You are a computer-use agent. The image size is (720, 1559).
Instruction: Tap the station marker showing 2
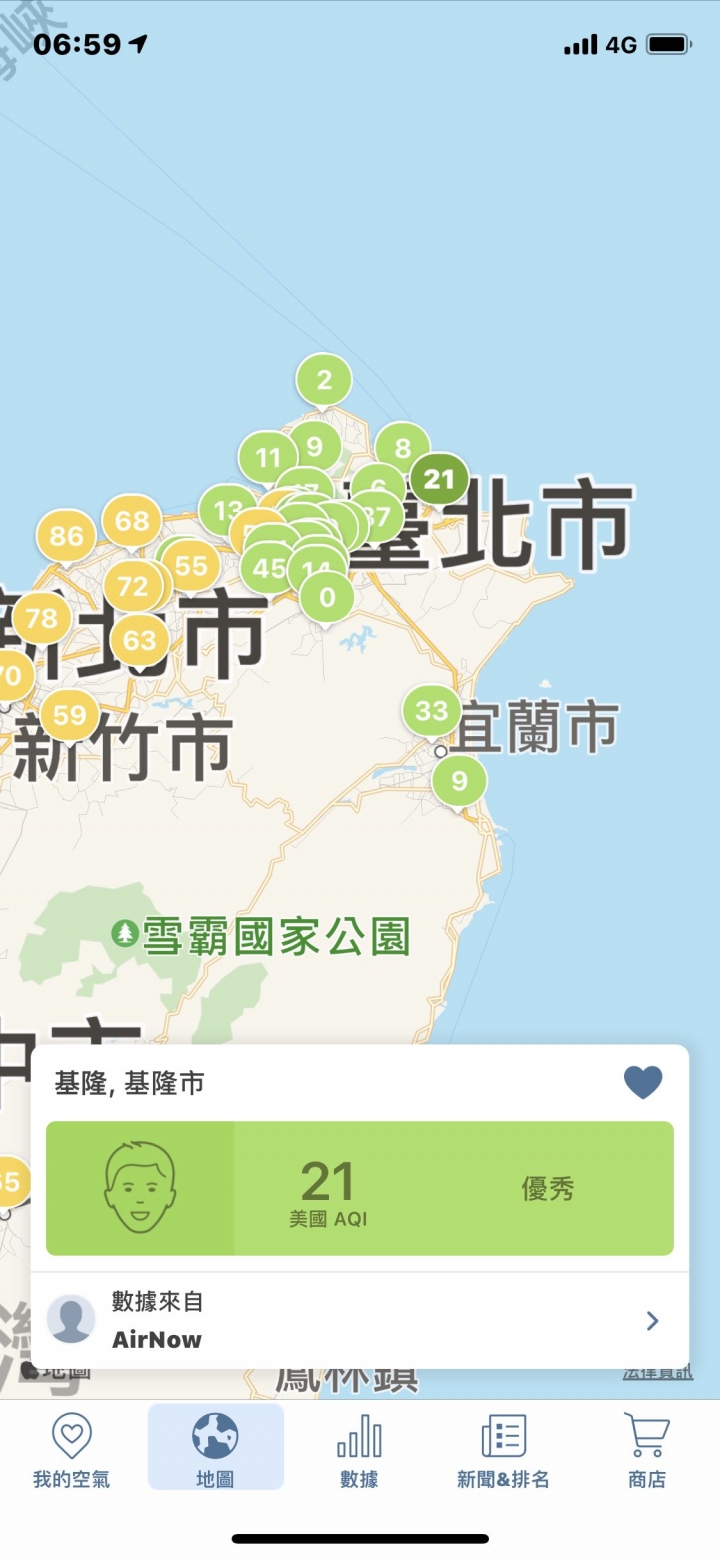(x=324, y=380)
